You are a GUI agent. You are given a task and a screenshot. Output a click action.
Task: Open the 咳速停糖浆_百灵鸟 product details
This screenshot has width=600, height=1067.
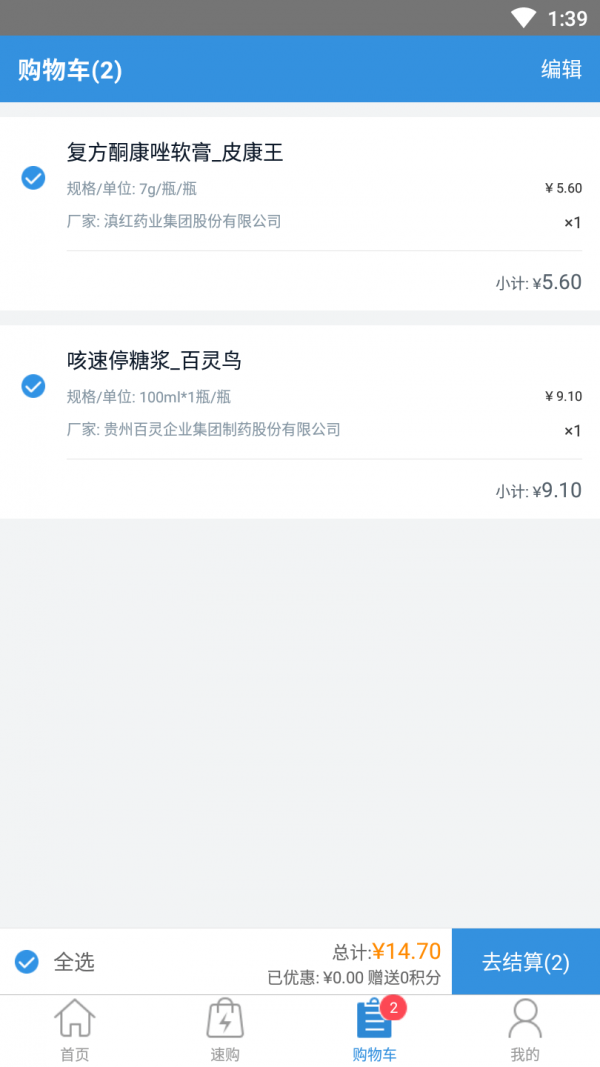coord(154,361)
